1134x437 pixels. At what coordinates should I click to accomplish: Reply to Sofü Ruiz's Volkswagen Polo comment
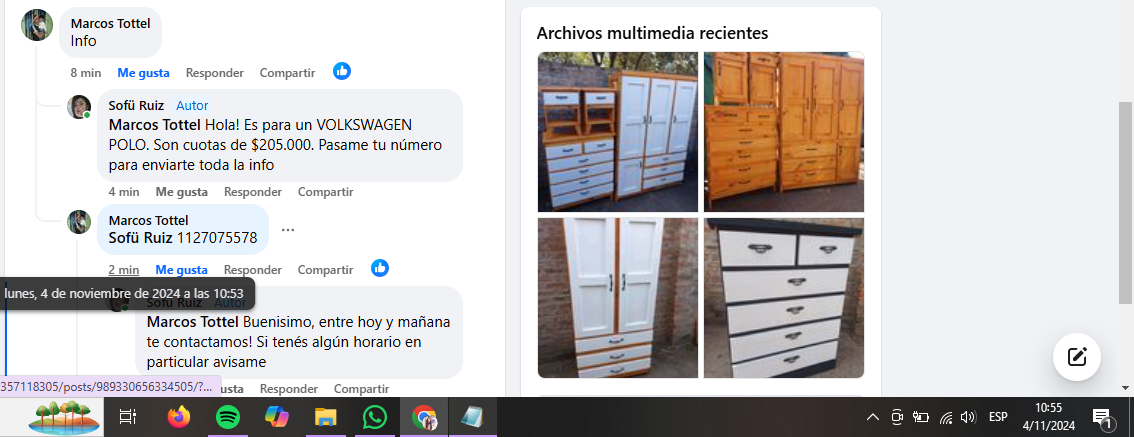coord(253,192)
